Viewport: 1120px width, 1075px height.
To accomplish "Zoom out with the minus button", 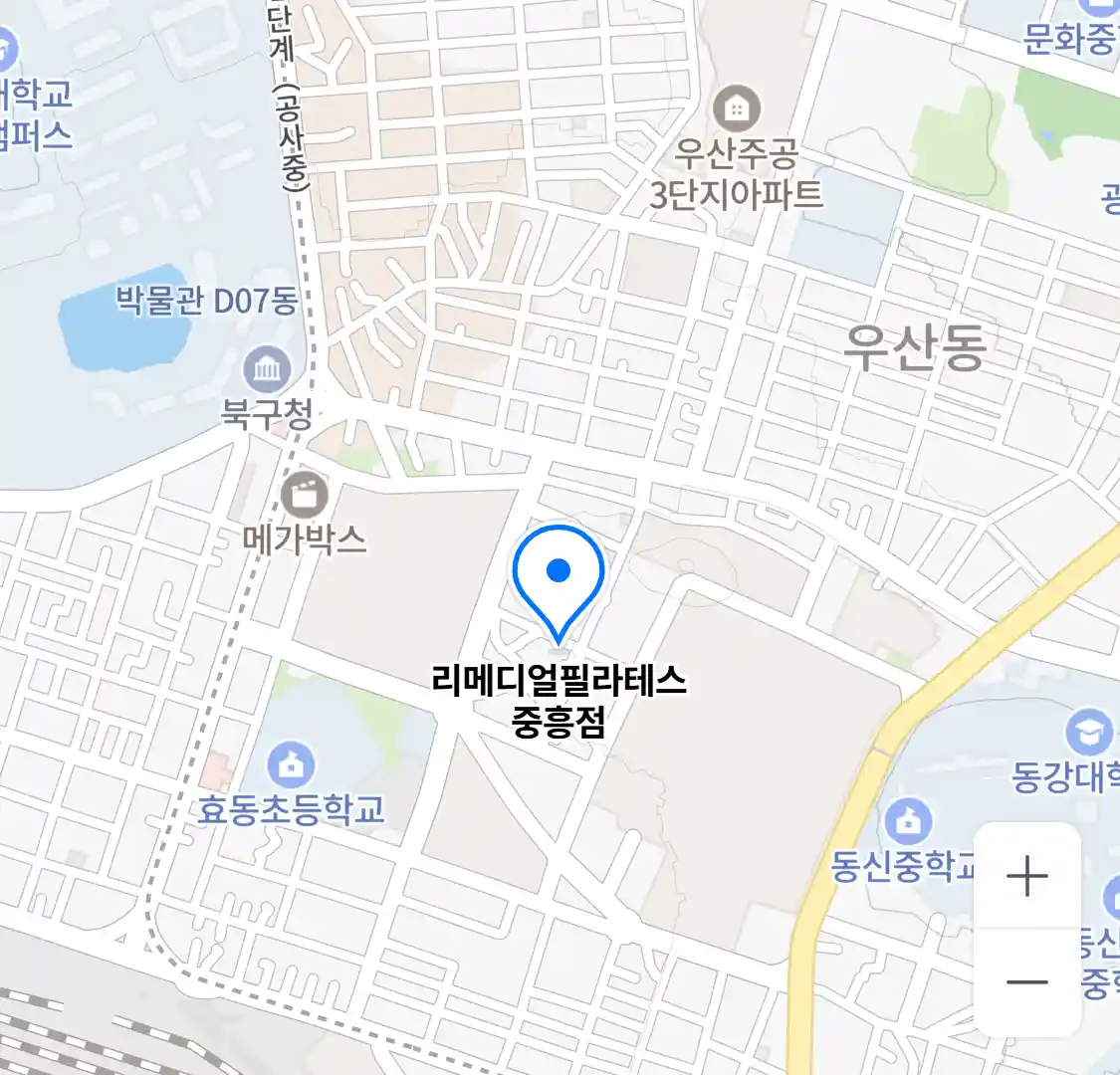I will [x=1026, y=982].
